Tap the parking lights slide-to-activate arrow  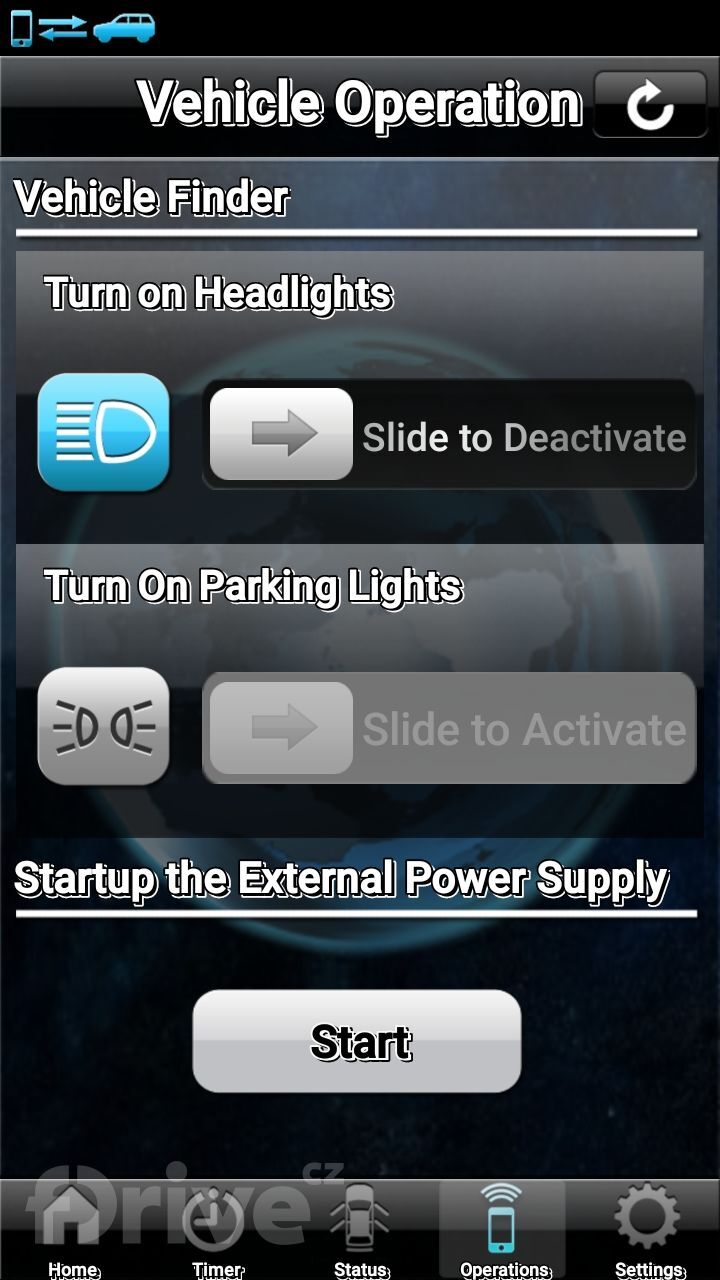coord(282,728)
